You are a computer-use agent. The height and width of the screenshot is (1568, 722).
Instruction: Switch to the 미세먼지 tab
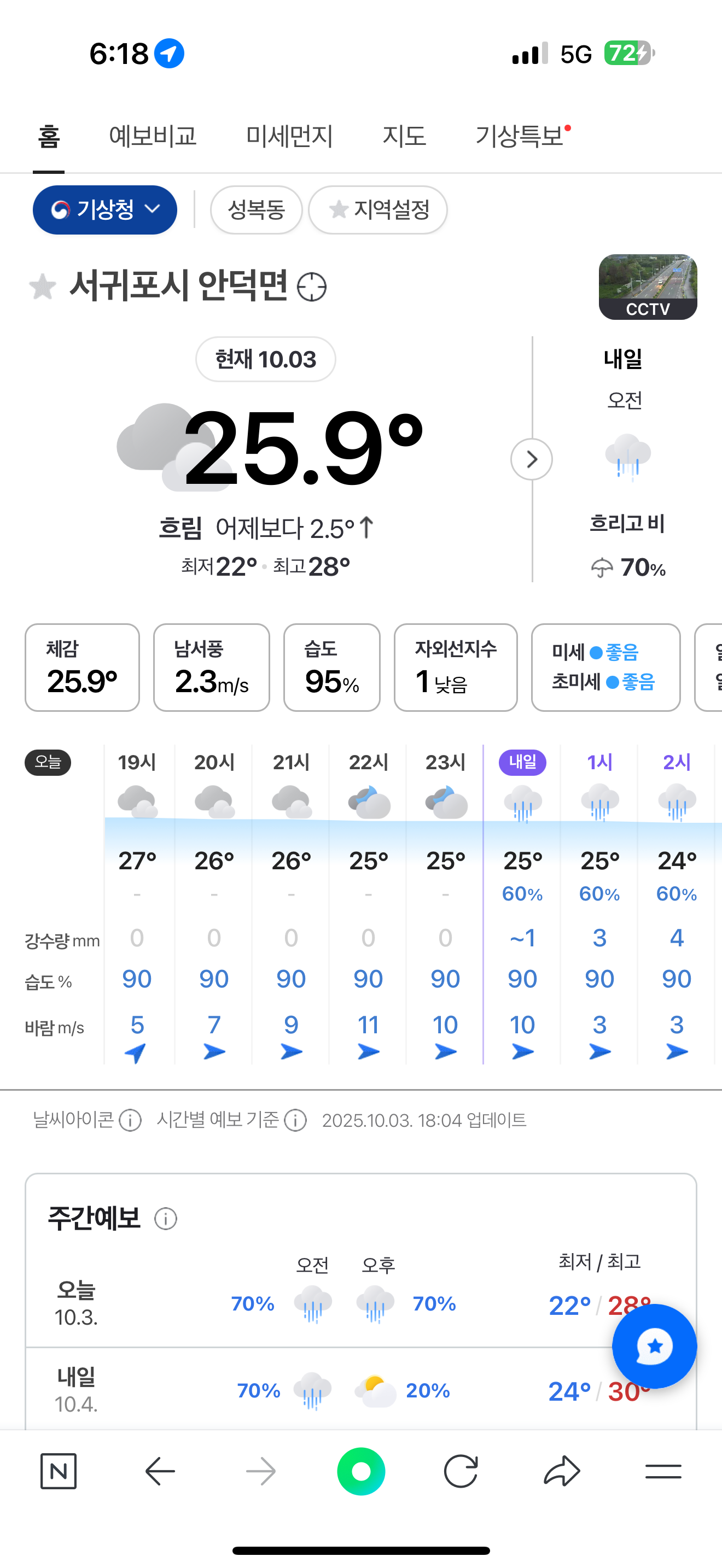(289, 136)
